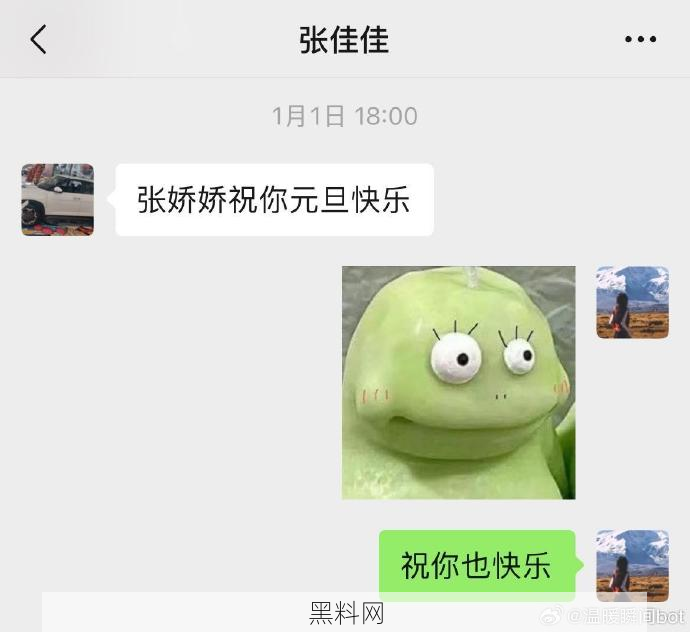Viewport: 690px width, 632px height.
Task: Go back from 张佳佳 chat
Action: (x=38, y=40)
